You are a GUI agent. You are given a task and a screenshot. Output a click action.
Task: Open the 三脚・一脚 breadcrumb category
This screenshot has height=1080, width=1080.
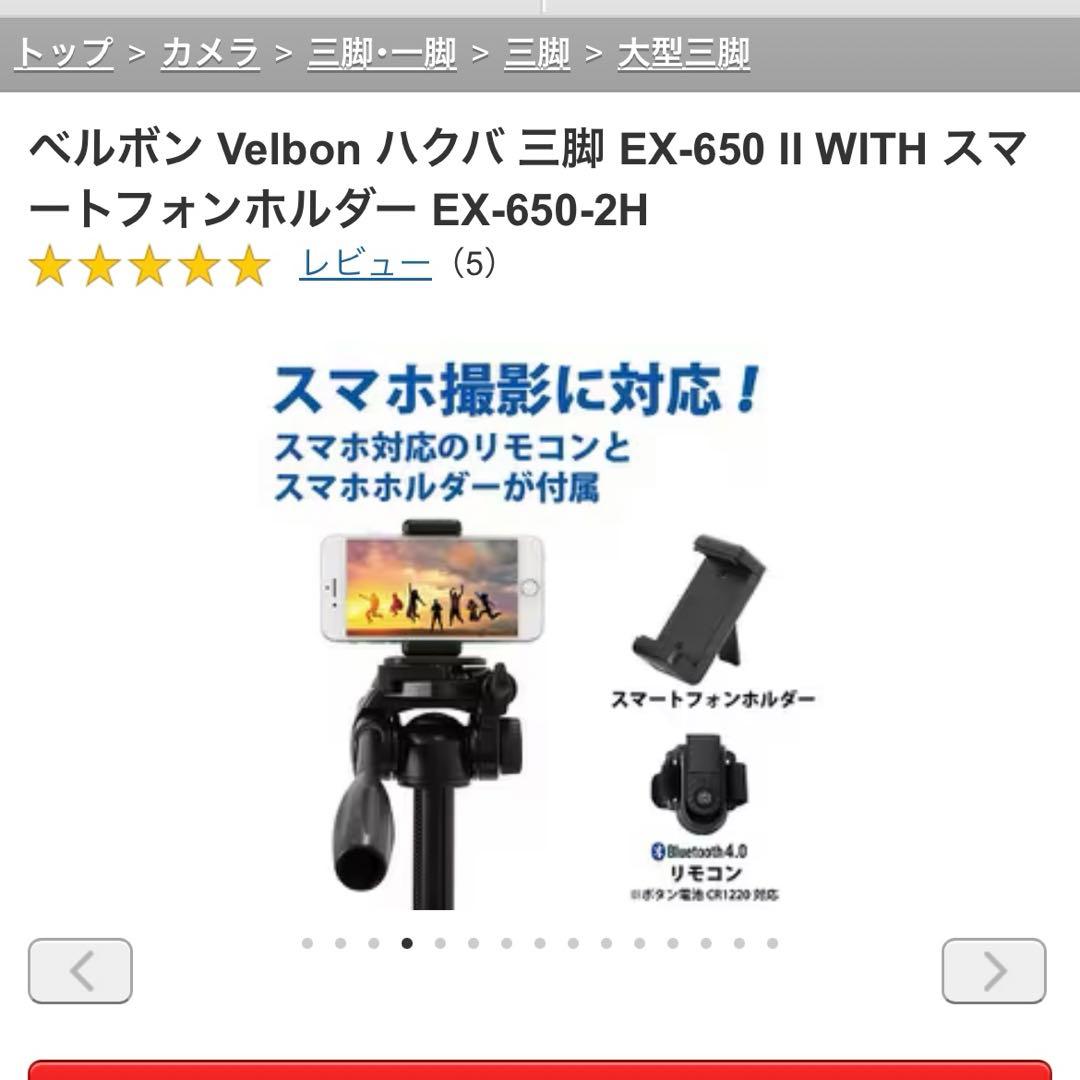click(x=382, y=54)
